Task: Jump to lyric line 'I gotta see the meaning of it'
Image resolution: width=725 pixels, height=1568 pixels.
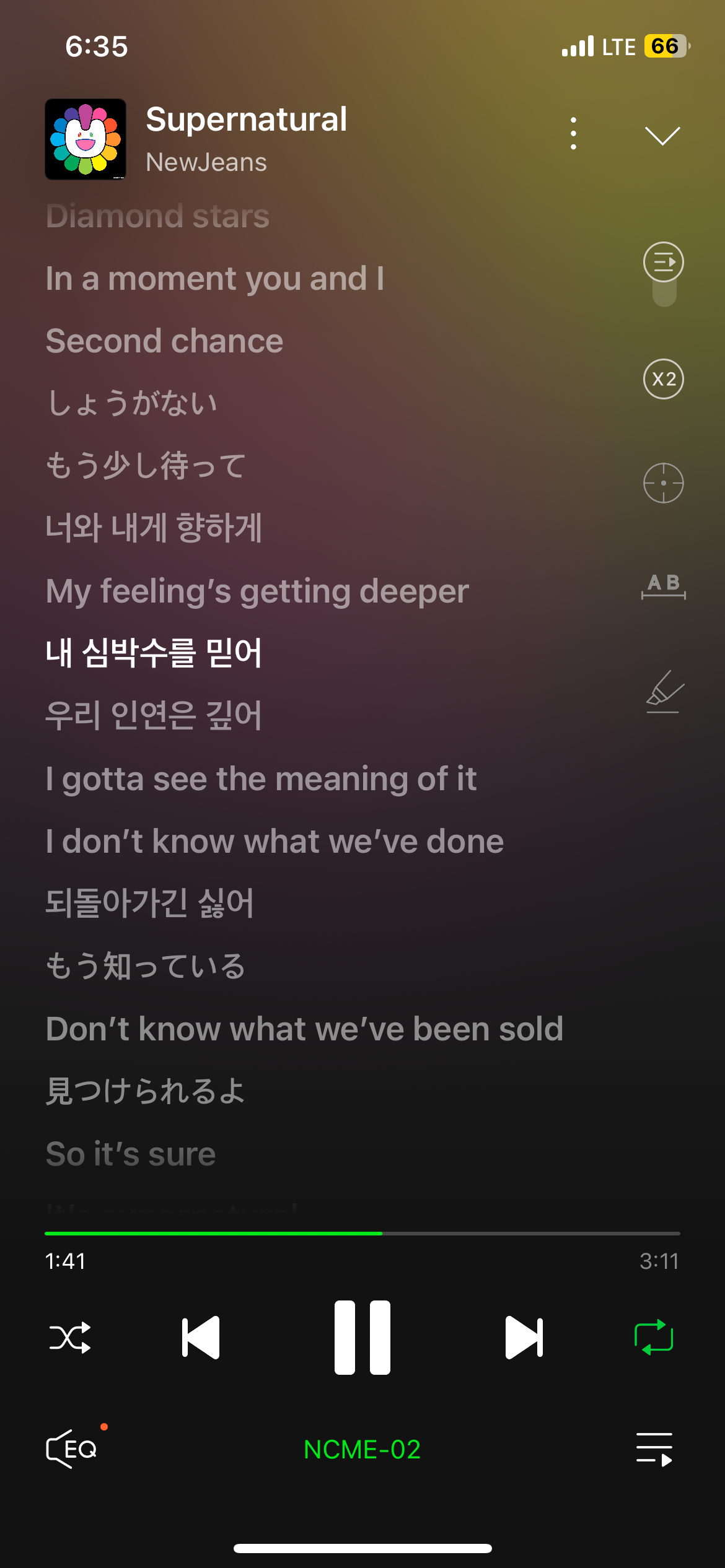Action: [x=261, y=778]
